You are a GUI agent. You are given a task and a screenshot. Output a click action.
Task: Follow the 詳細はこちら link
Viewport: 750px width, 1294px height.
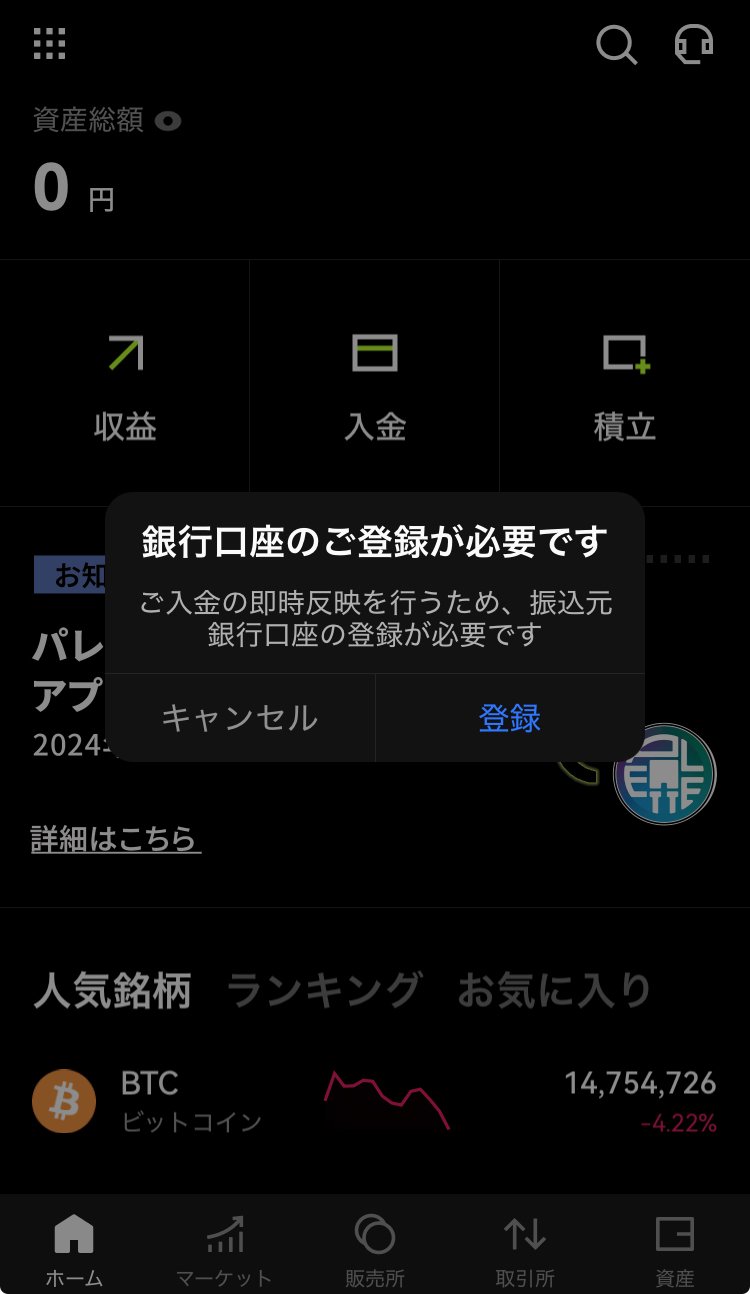(x=116, y=839)
